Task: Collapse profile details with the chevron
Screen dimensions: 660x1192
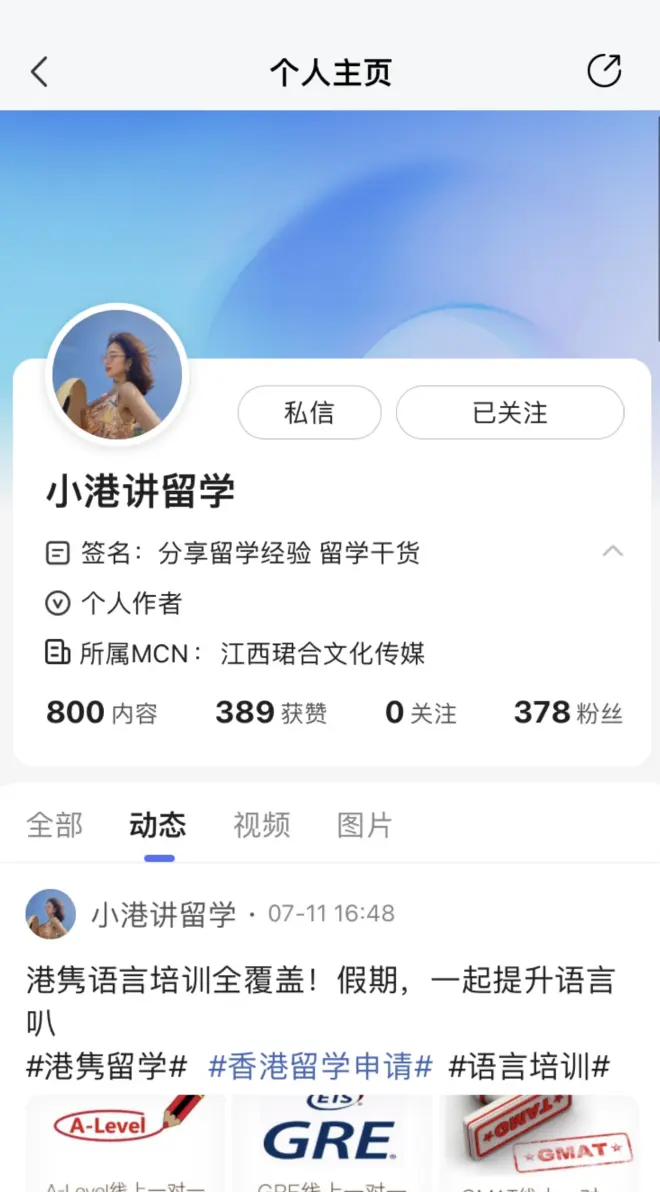Action: [613, 551]
